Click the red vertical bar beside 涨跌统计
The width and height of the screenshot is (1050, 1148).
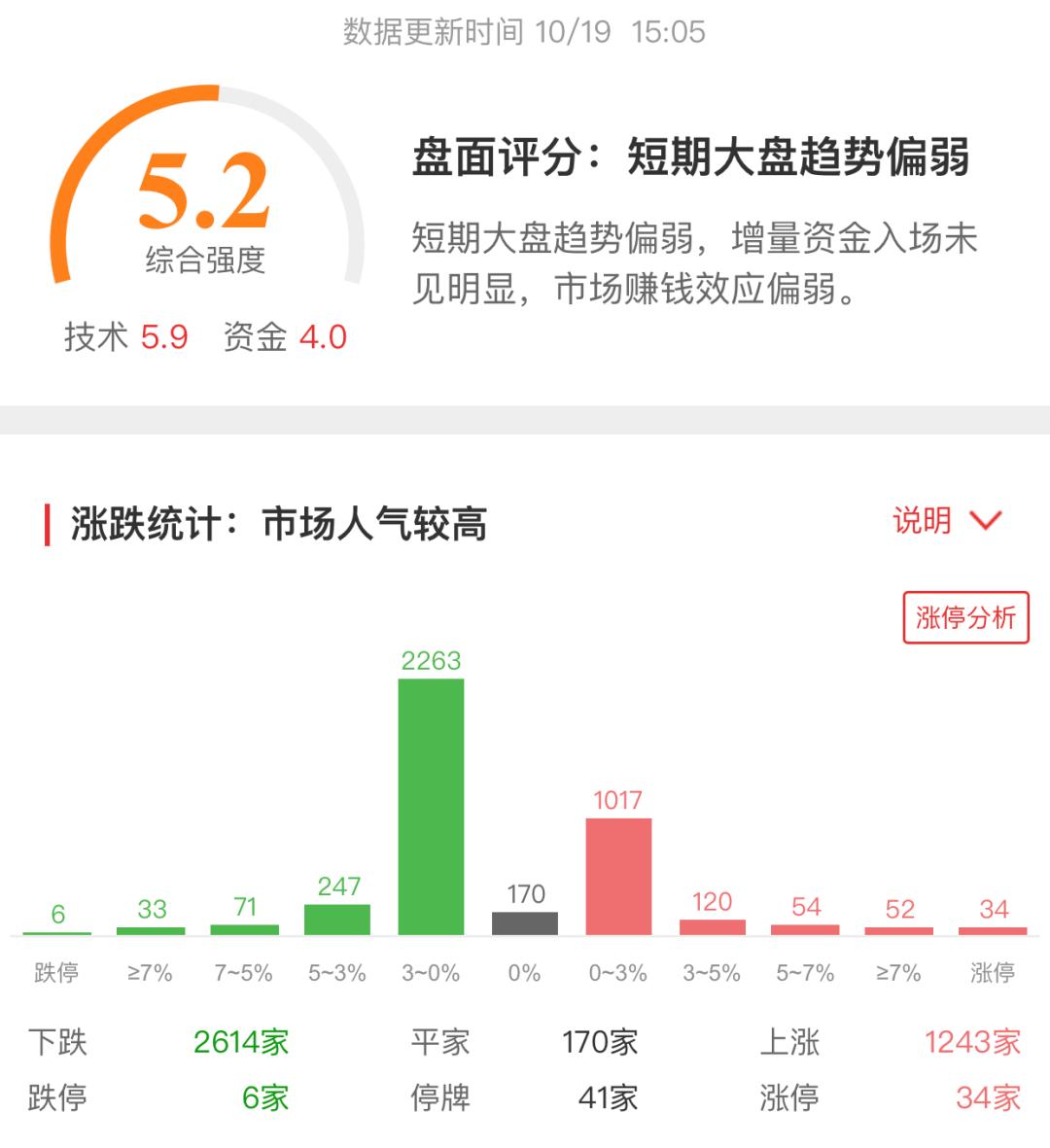[48, 521]
